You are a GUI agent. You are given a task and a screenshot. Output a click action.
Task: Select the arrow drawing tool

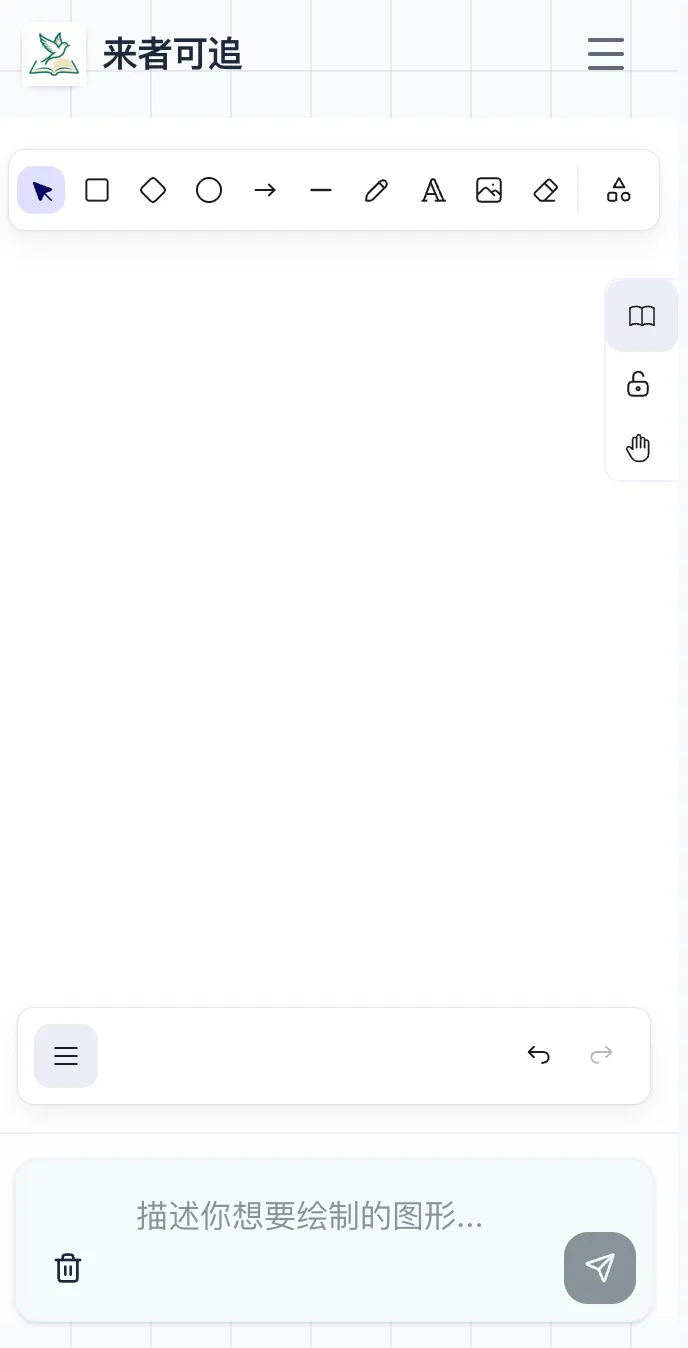[x=265, y=190]
